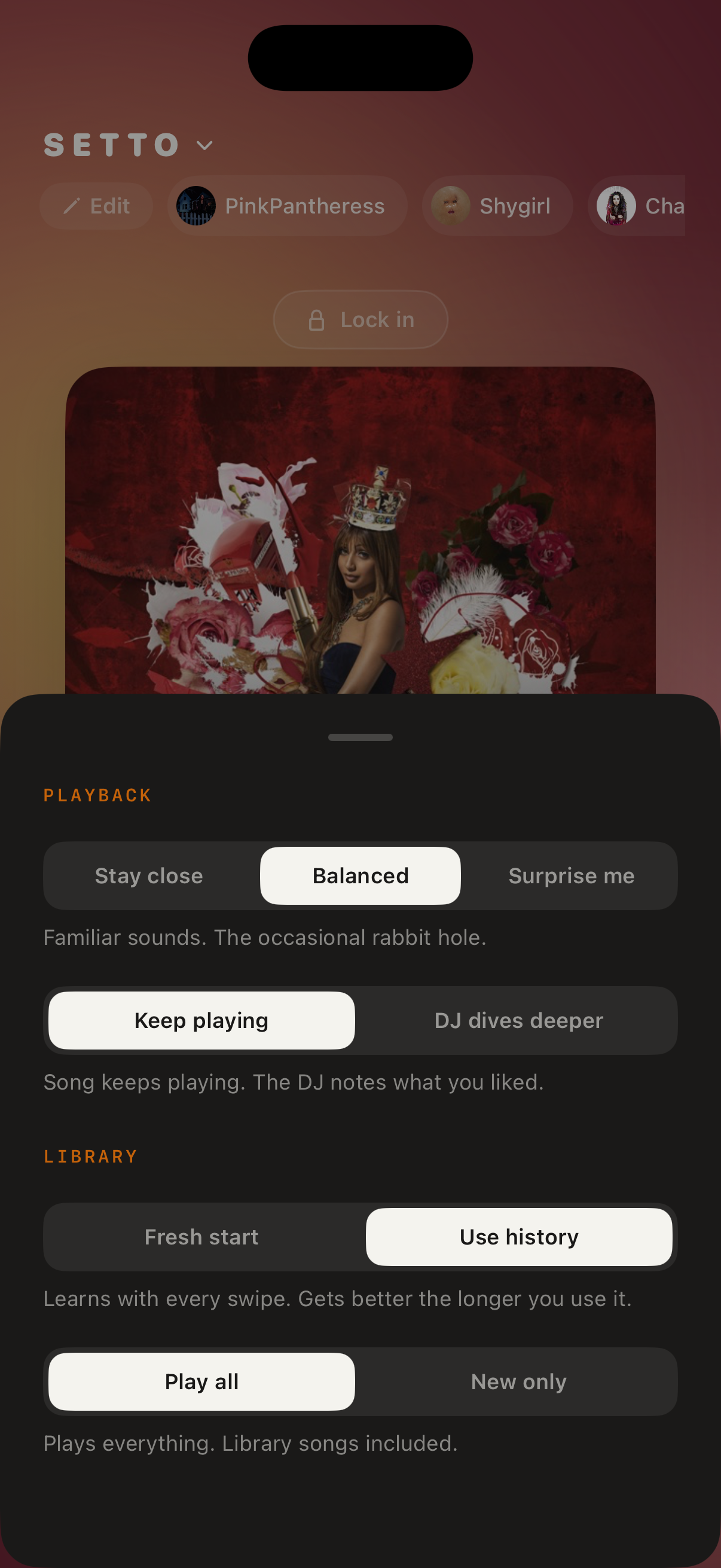
Task: Select the Keep playing option
Action: [x=201, y=1021]
